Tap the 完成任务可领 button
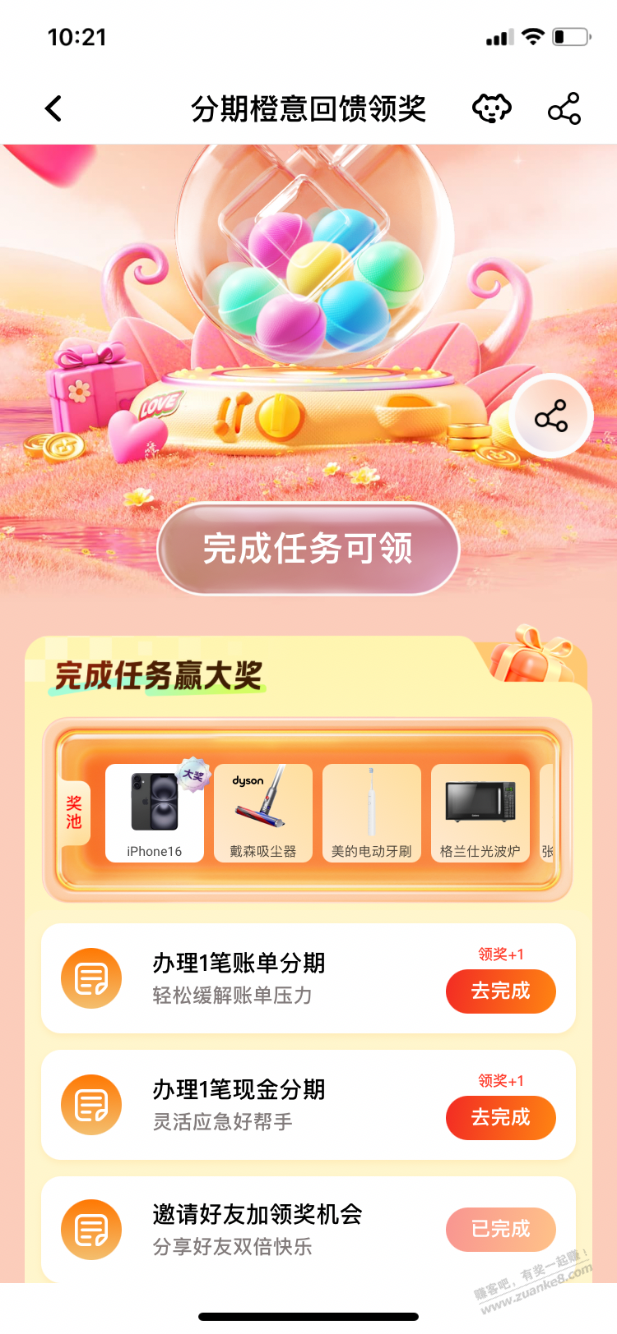This screenshot has height=1334, width=617. point(308,549)
